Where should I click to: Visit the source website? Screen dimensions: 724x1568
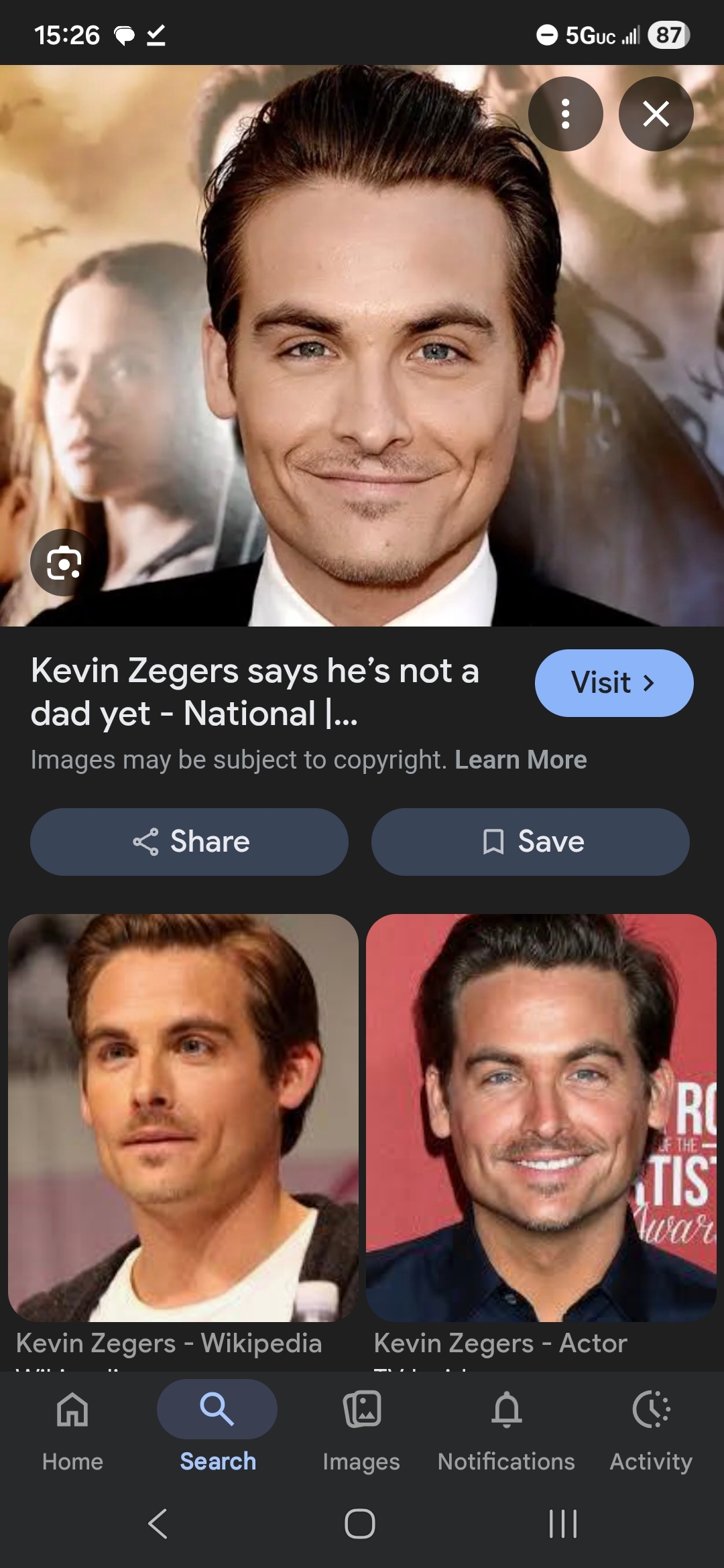(x=613, y=683)
